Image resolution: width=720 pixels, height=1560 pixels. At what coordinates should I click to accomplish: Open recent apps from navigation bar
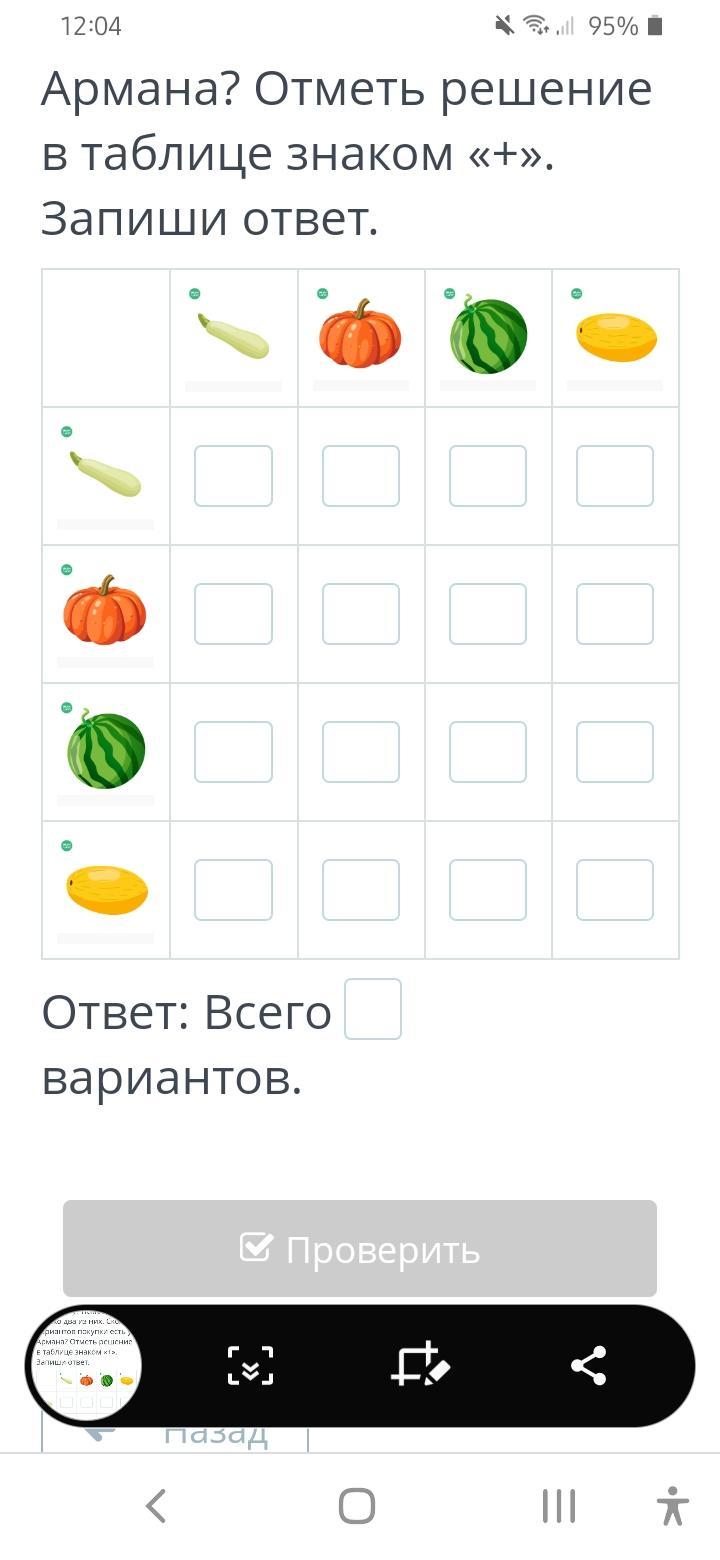(x=557, y=1506)
